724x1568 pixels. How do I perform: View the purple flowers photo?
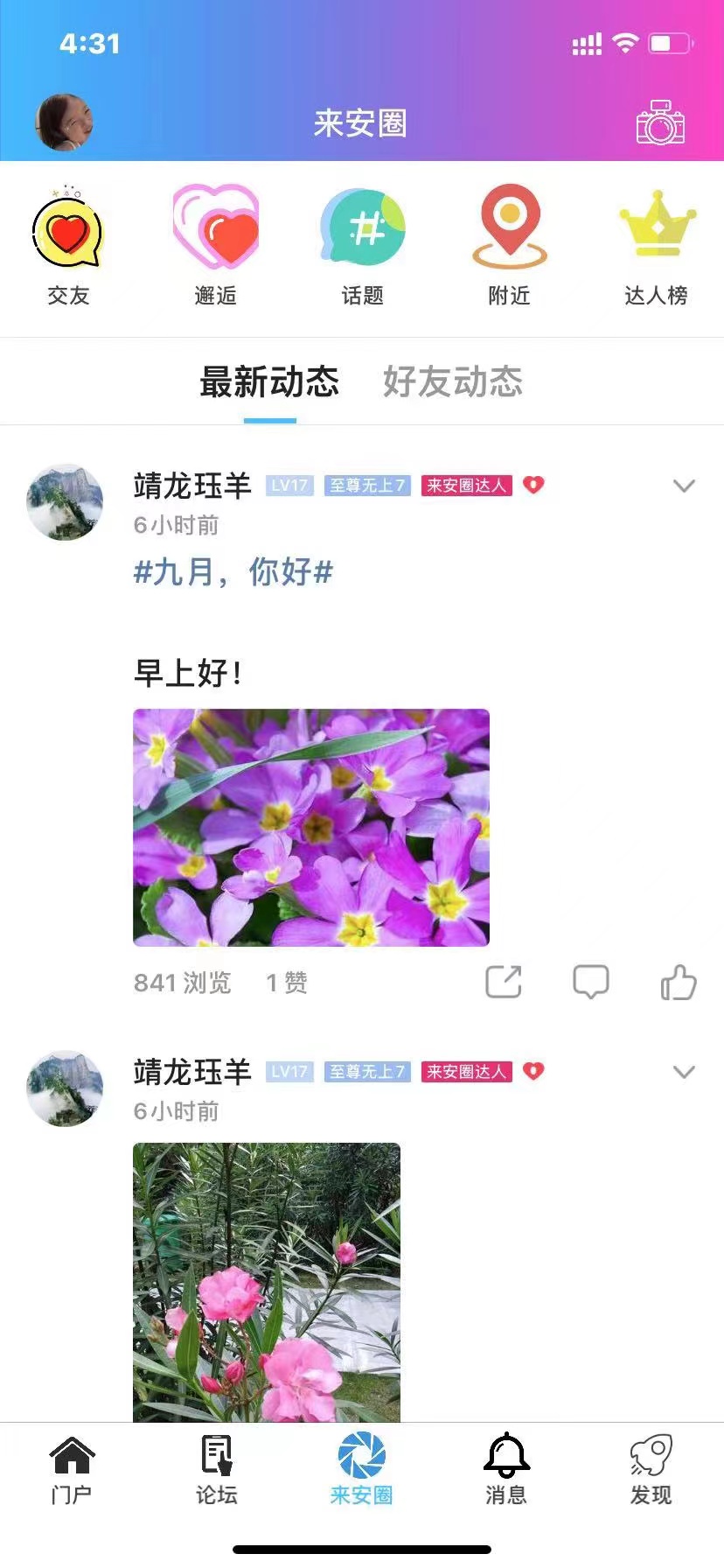click(310, 827)
